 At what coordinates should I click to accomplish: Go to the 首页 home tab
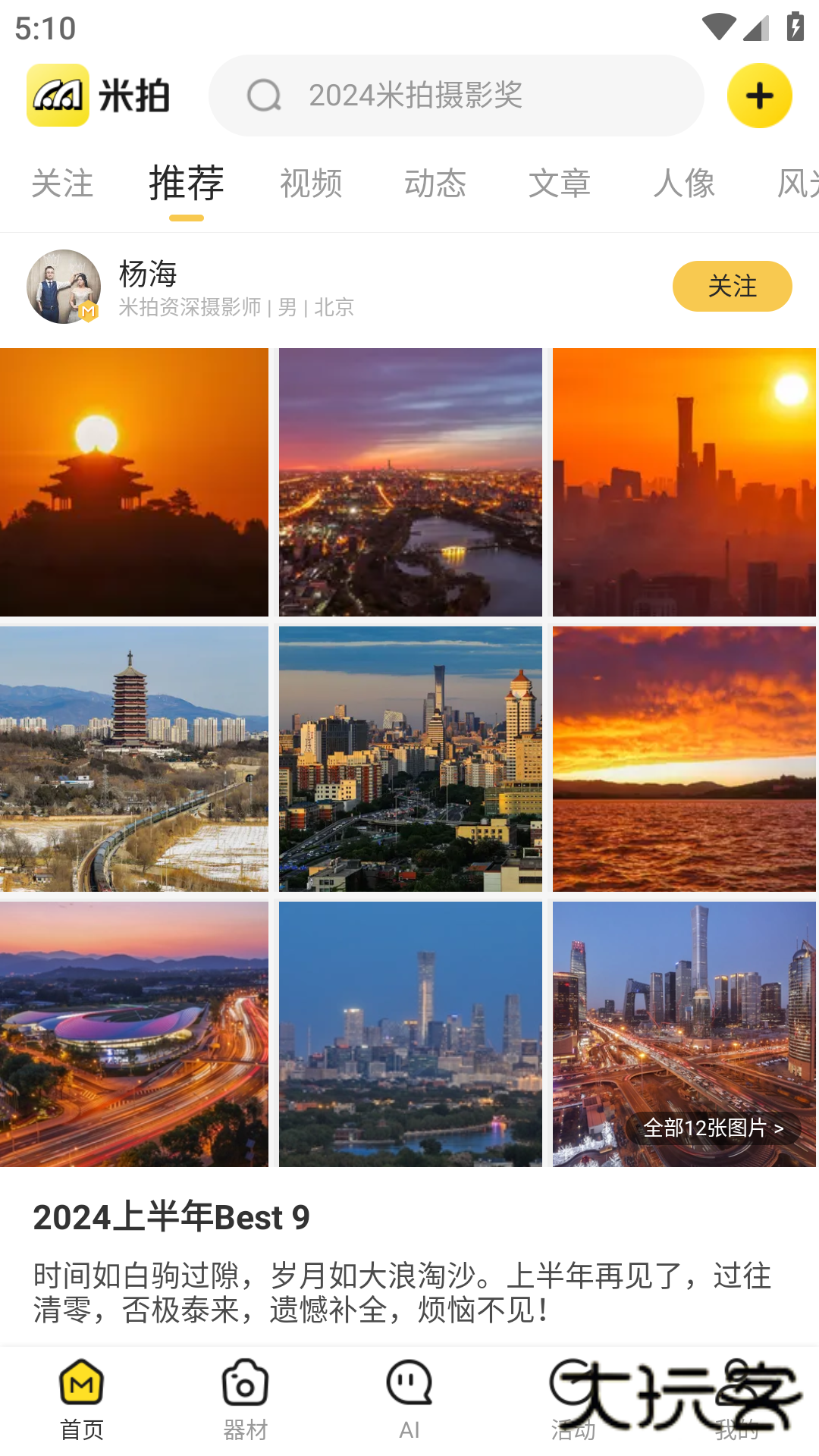click(x=82, y=1401)
